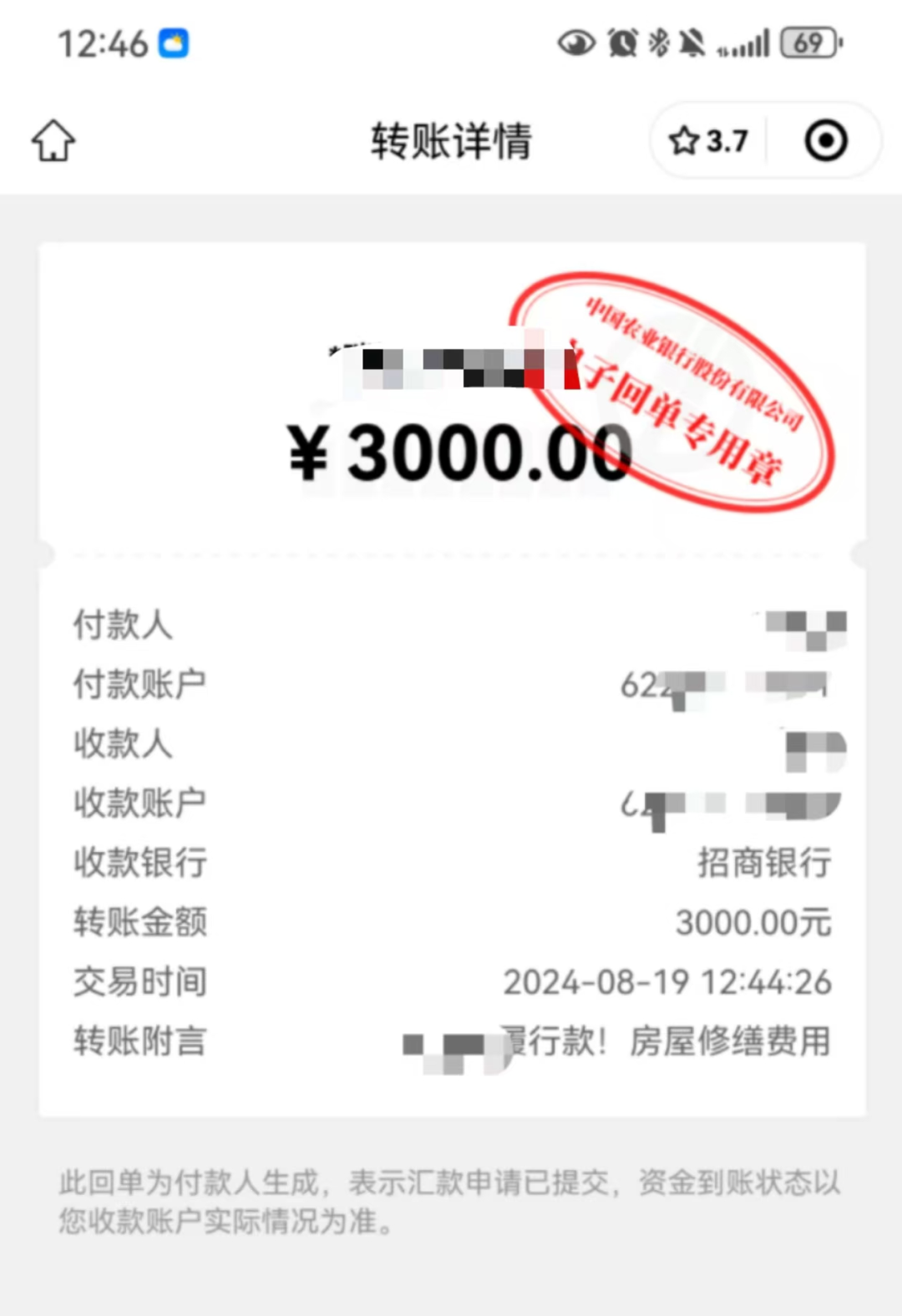Screen dimensions: 902x1316
Task: Tap the star 3.7 rating button
Action: click(x=708, y=140)
